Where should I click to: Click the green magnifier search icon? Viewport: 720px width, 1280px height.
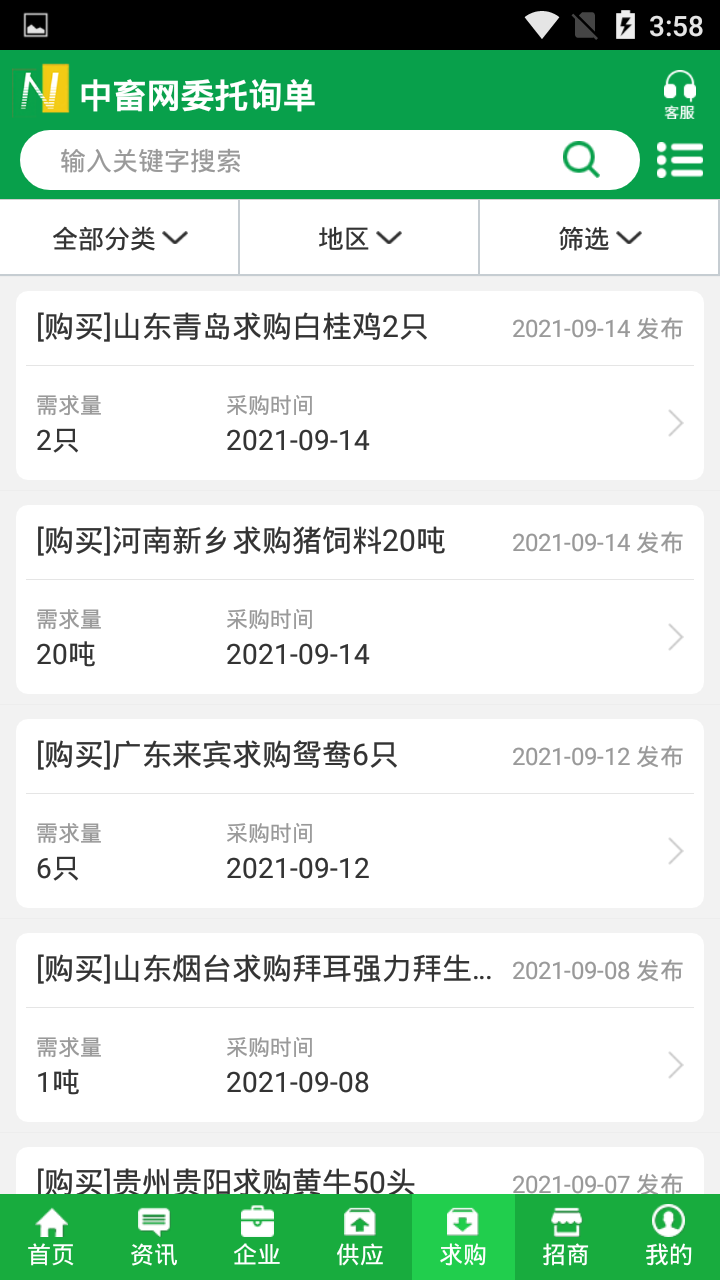pos(581,159)
